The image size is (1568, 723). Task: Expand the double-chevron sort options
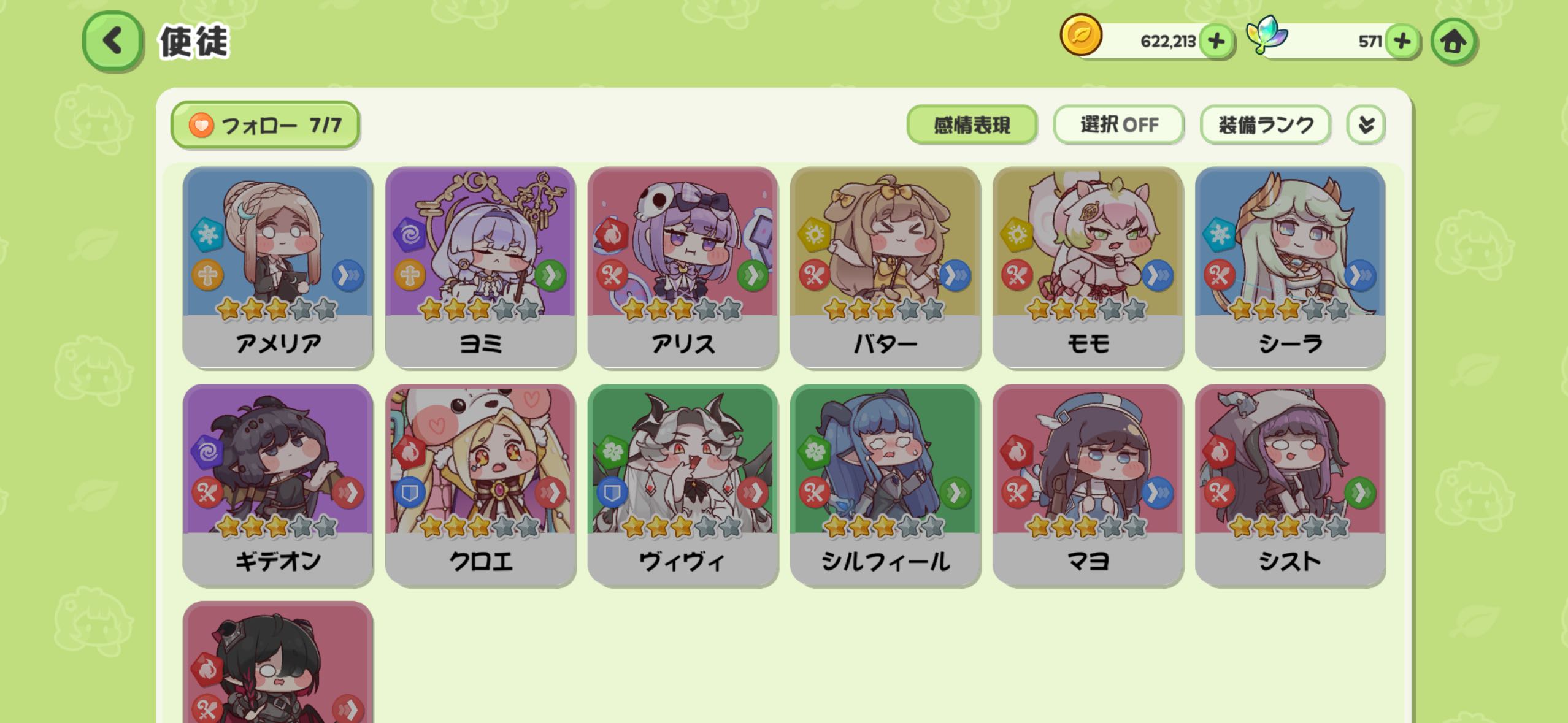(1366, 125)
